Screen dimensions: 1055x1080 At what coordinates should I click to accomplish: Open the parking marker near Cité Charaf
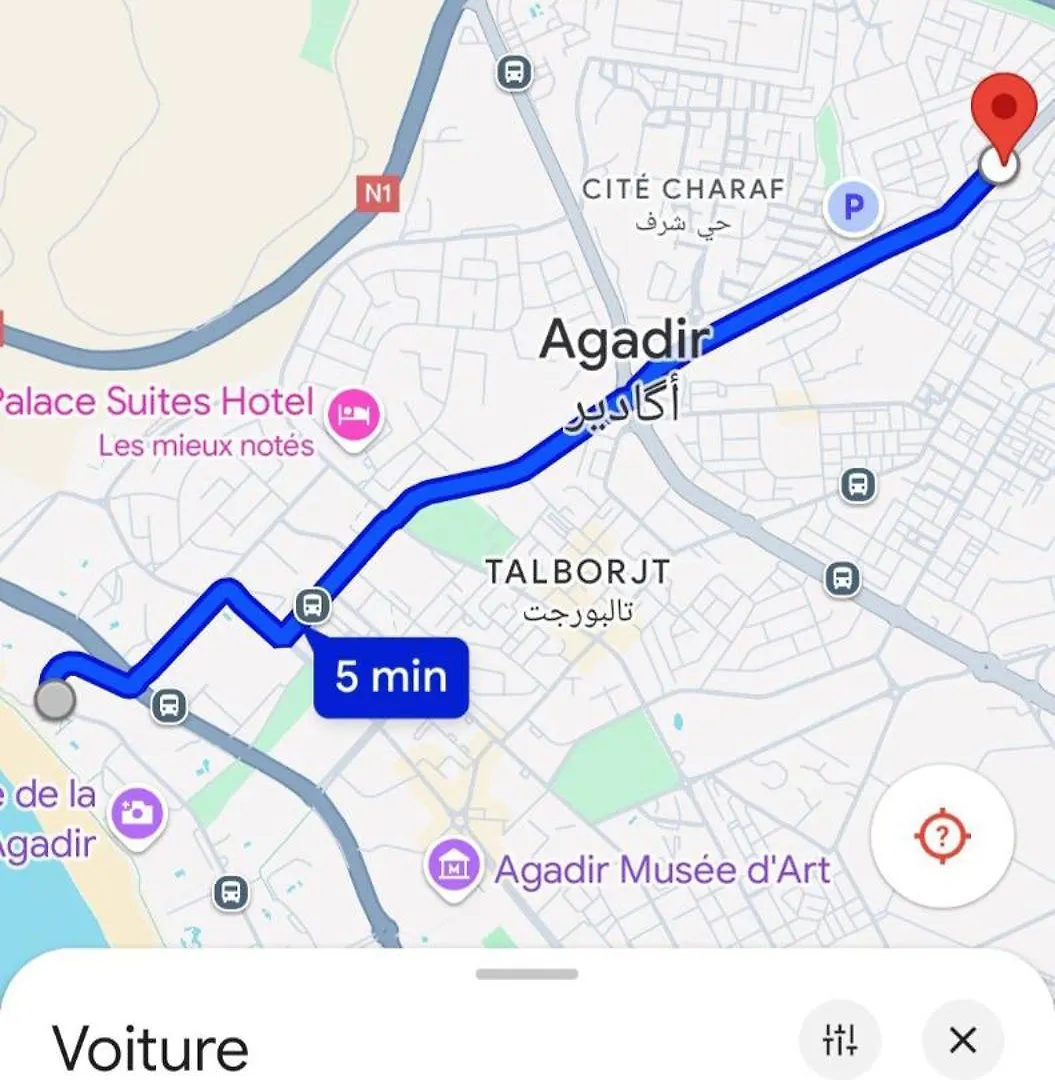pyautogui.click(x=853, y=207)
